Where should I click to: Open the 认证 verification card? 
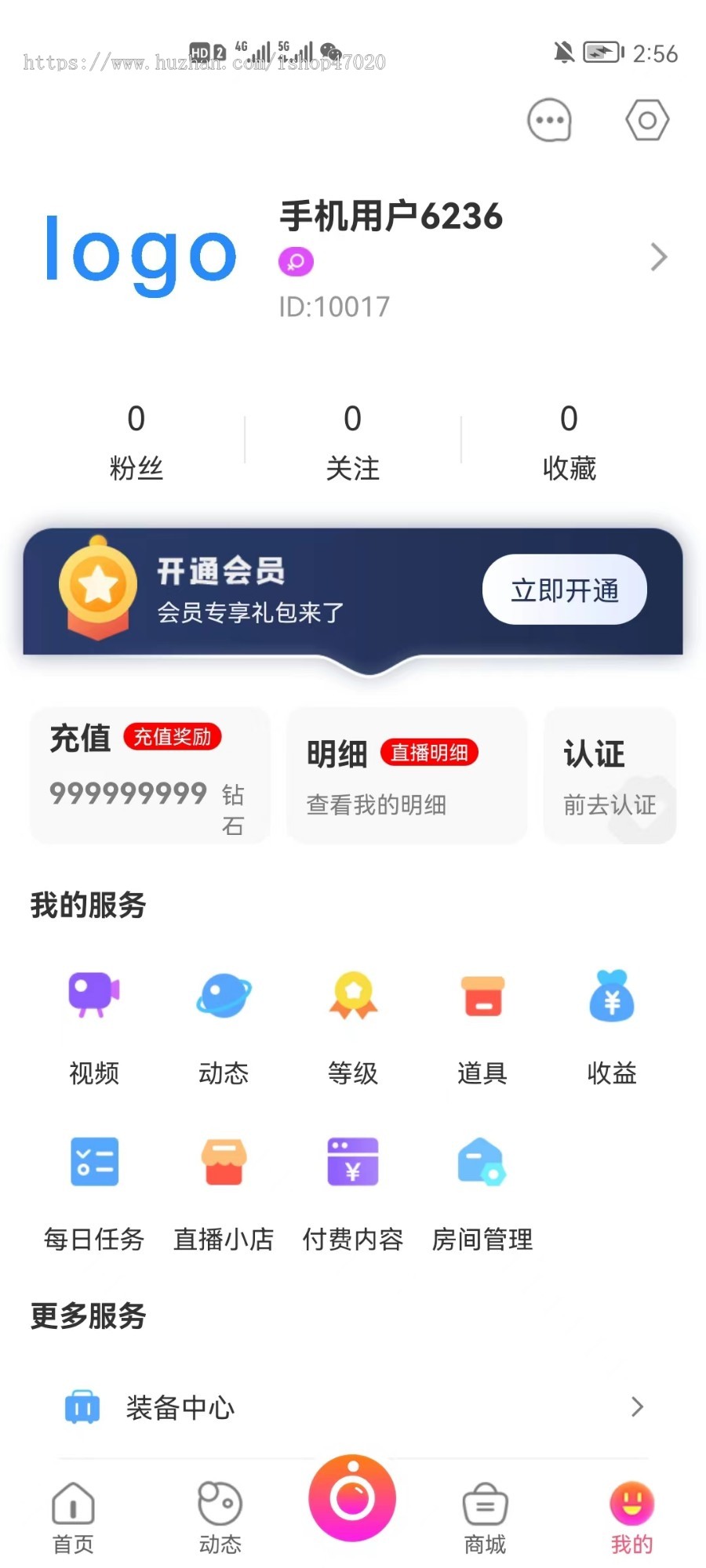tap(610, 775)
